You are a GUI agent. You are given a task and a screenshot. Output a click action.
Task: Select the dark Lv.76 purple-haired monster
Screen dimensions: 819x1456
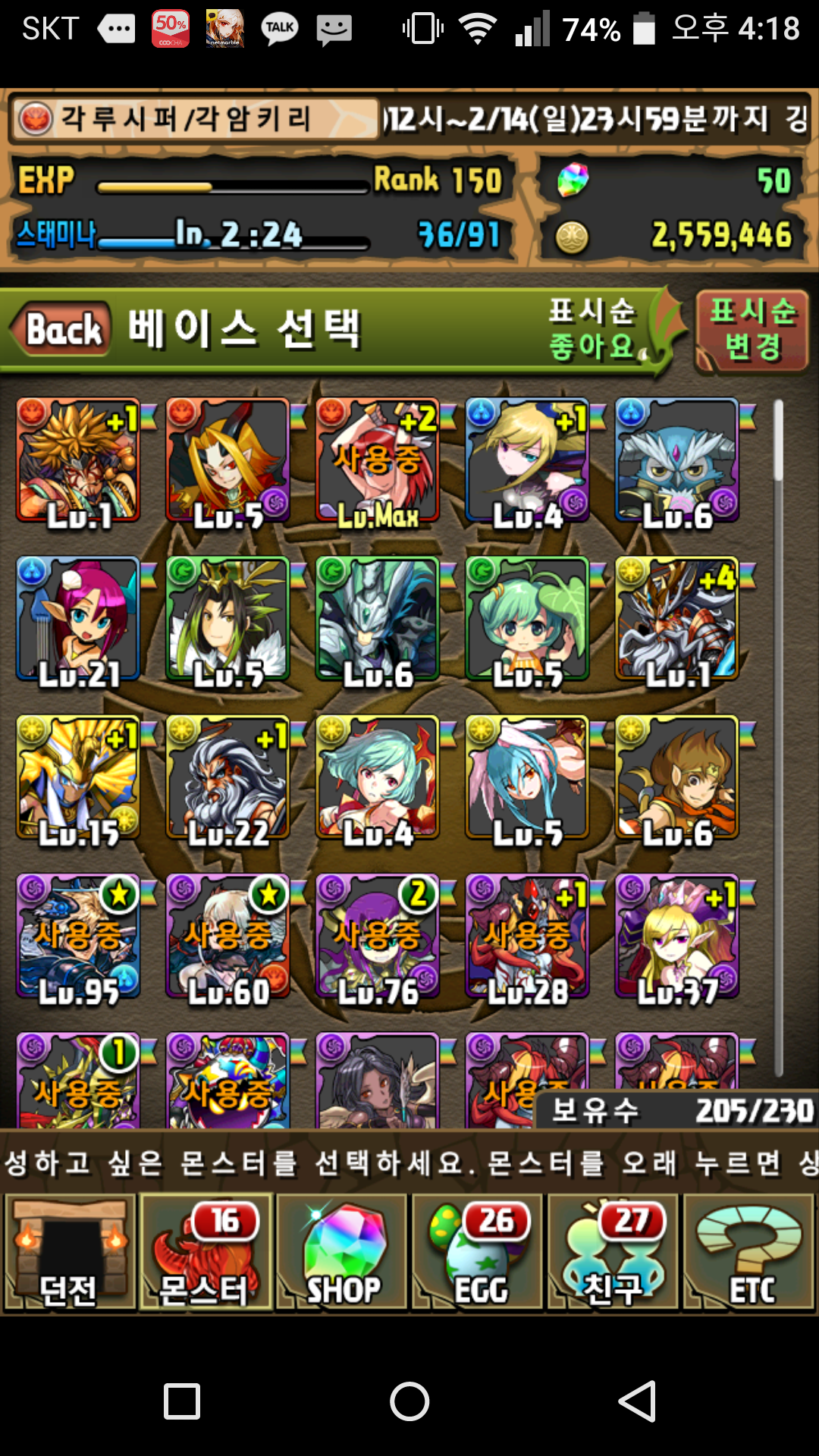pos(377,936)
